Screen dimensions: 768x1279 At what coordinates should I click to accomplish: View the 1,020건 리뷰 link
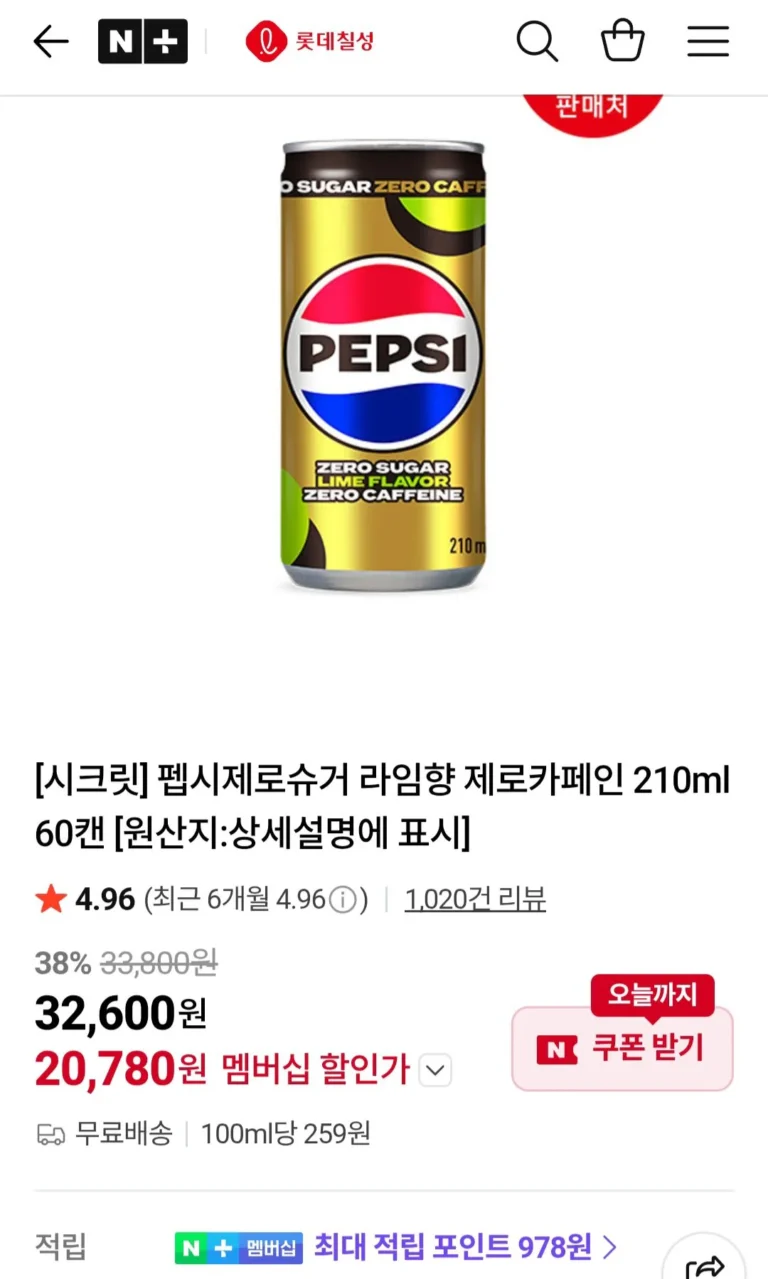point(475,899)
